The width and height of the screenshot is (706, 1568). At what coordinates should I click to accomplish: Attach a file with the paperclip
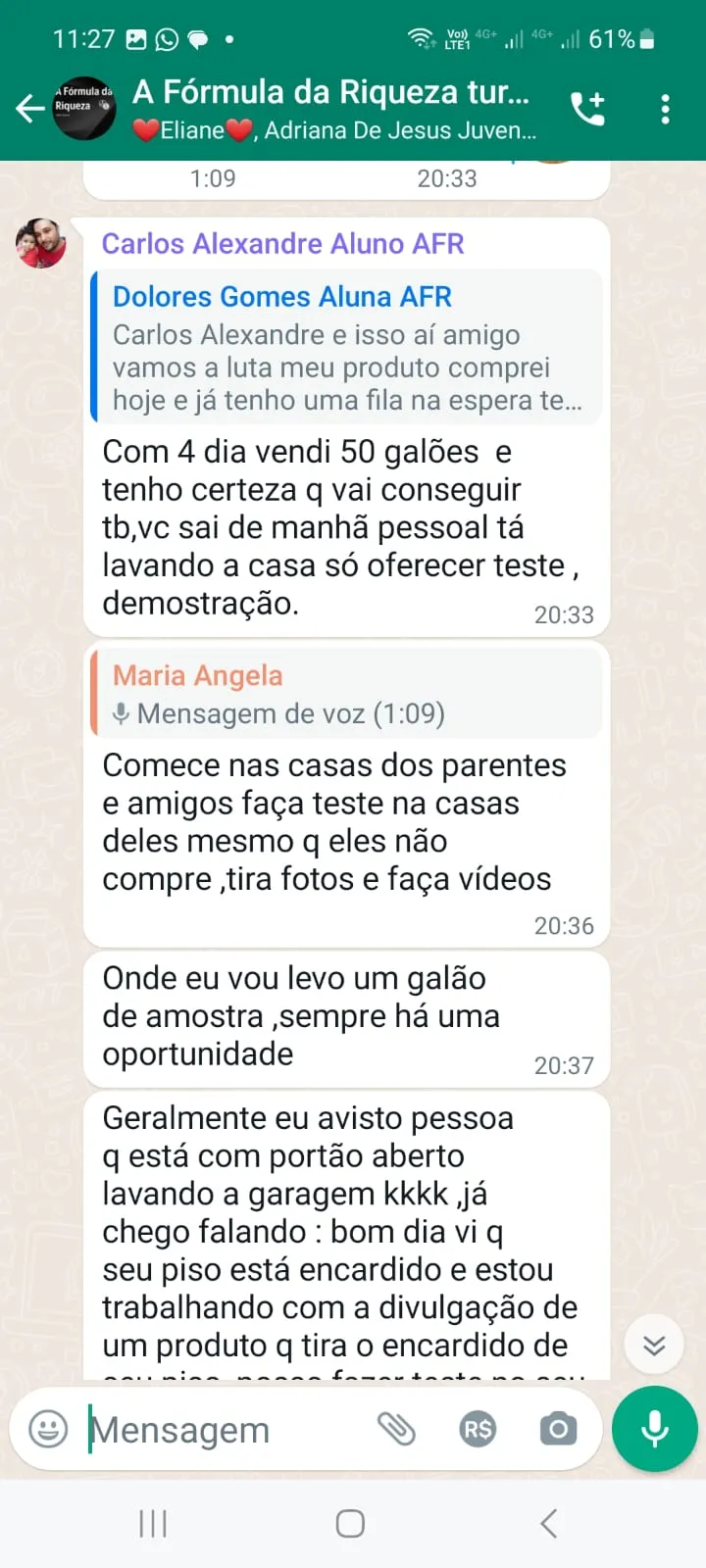pyautogui.click(x=397, y=1429)
